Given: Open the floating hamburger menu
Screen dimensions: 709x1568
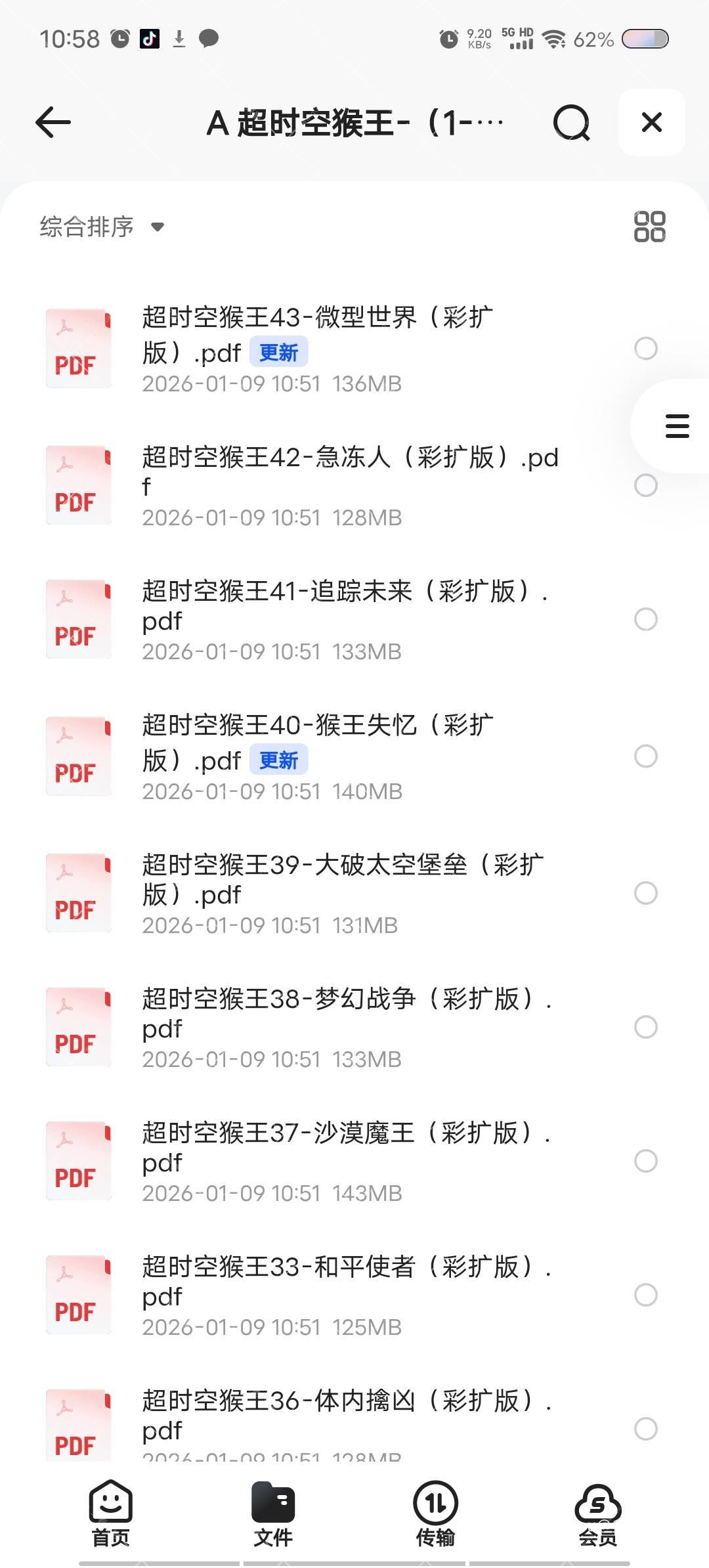Looking at the screenshot, I should [x=677, y=426].
